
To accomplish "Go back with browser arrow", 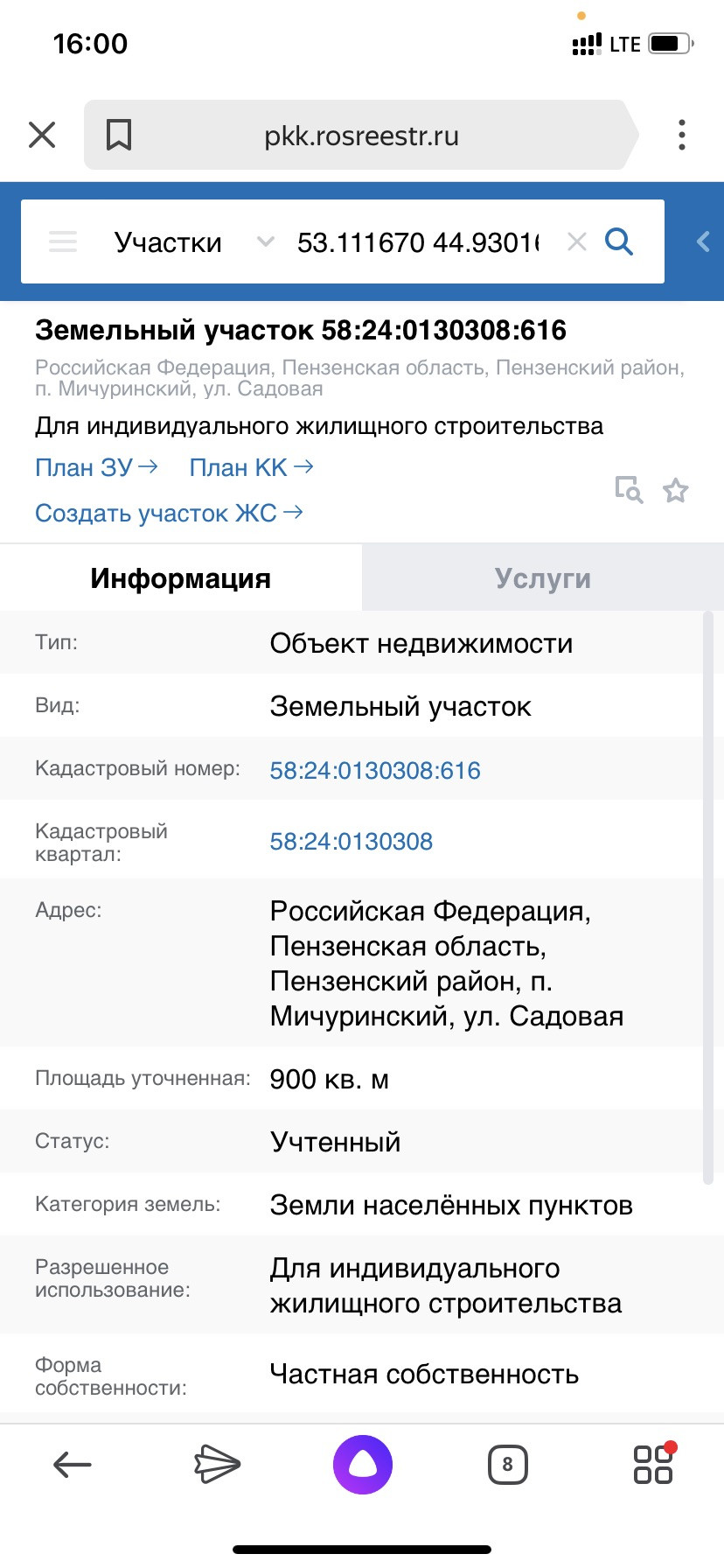I will [73, 1464].
